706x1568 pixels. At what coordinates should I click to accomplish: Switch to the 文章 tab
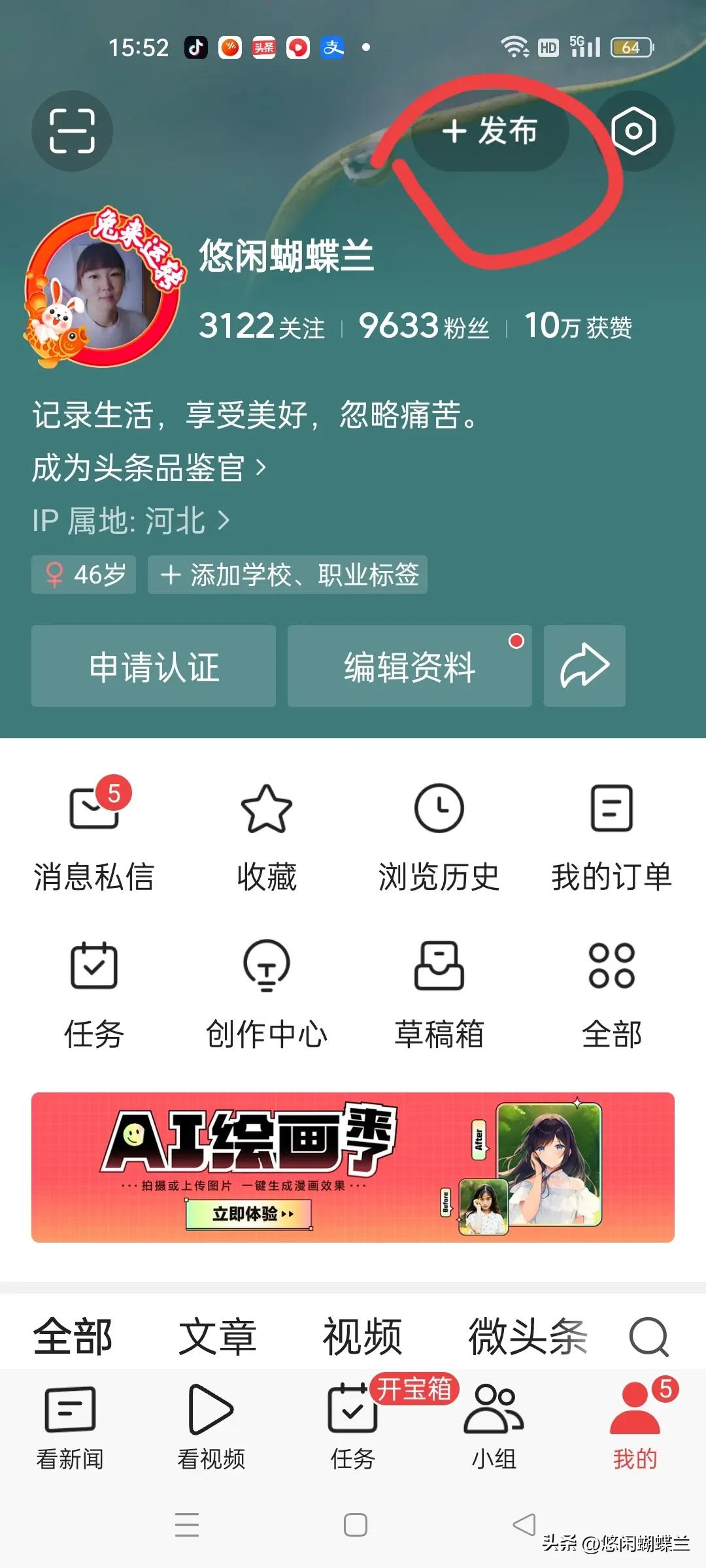pos(218,1337)
